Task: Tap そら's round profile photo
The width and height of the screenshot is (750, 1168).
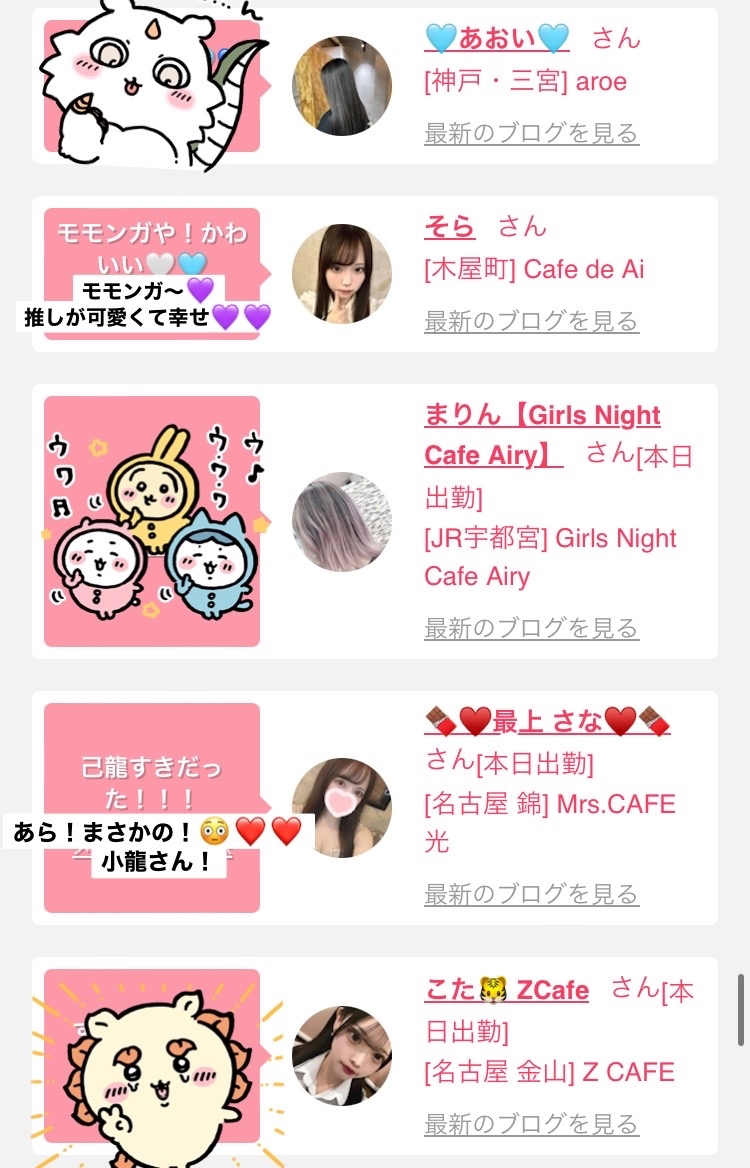Action: pos(342,273)
